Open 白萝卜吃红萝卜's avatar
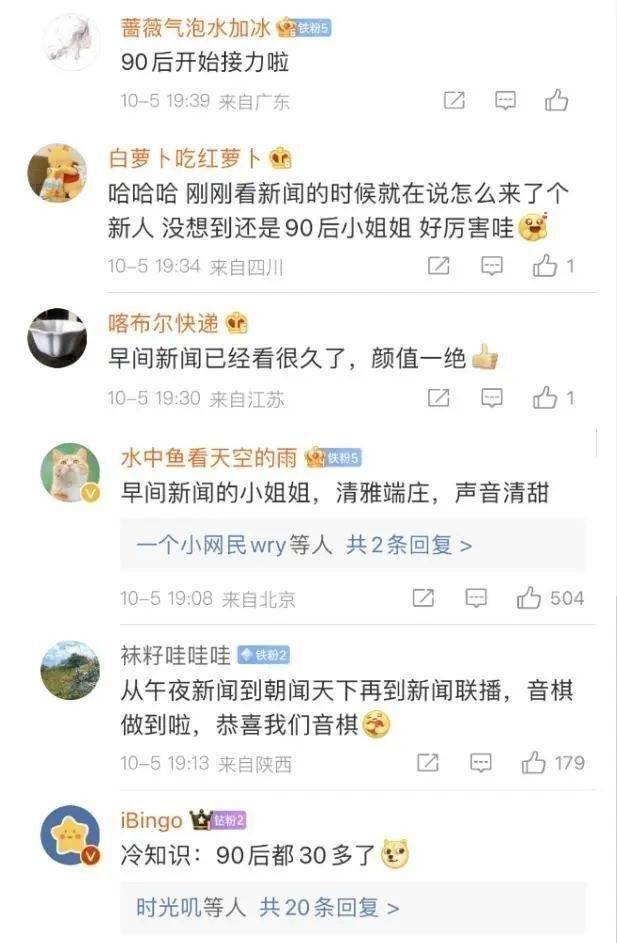617x943 pixels. 56,173
